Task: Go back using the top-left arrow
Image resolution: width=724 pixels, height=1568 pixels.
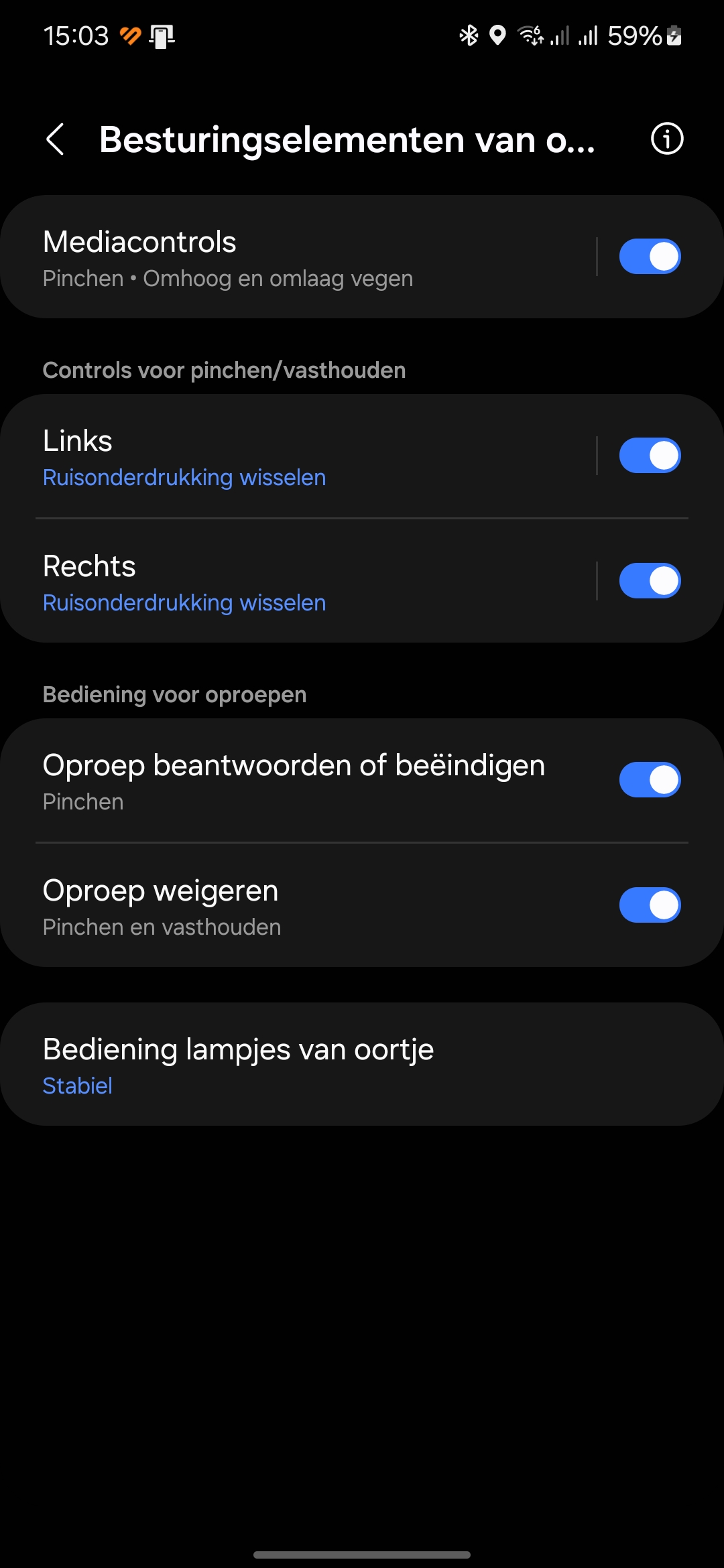Action: [x=55, y=139]
